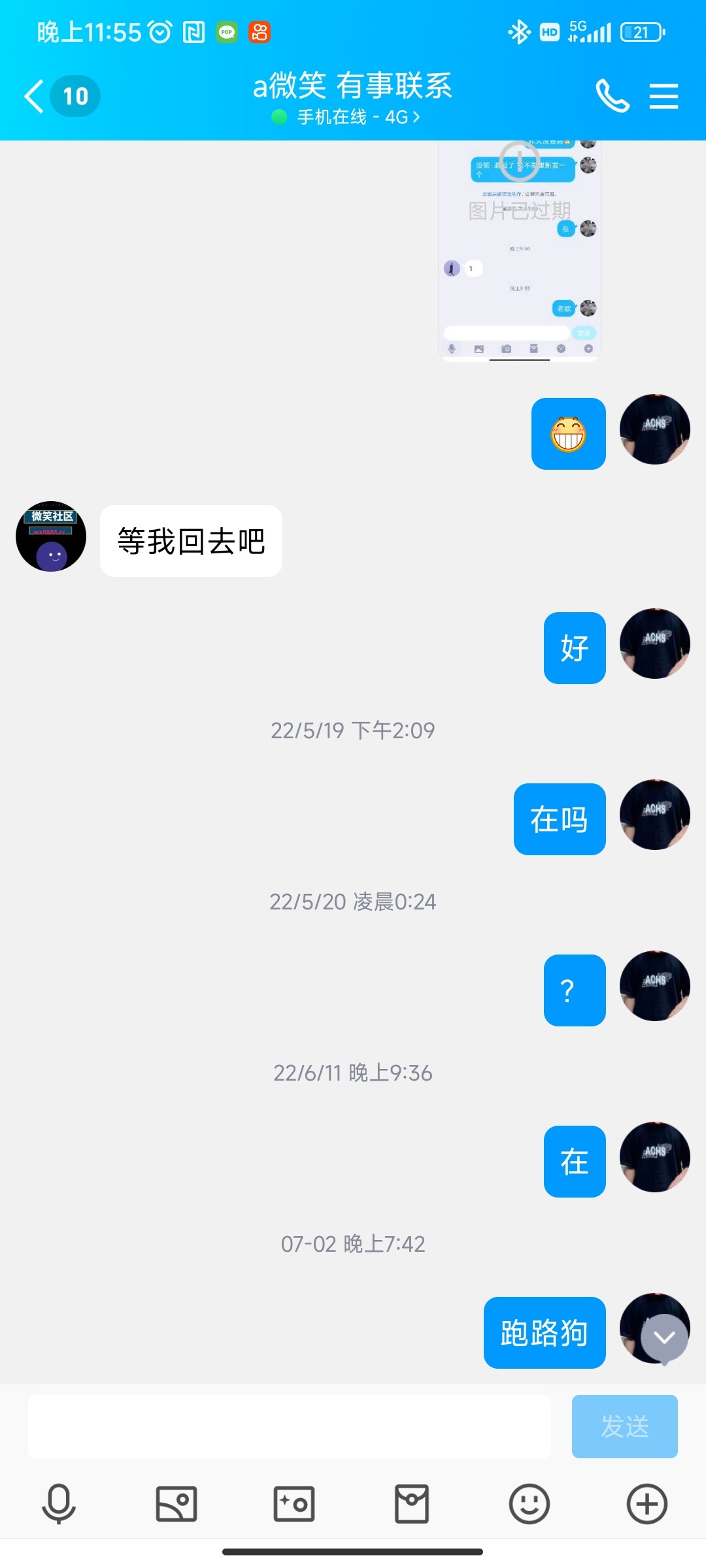
Task: Open the chat title a微笑 有事联系
Action: pos(353,86)
